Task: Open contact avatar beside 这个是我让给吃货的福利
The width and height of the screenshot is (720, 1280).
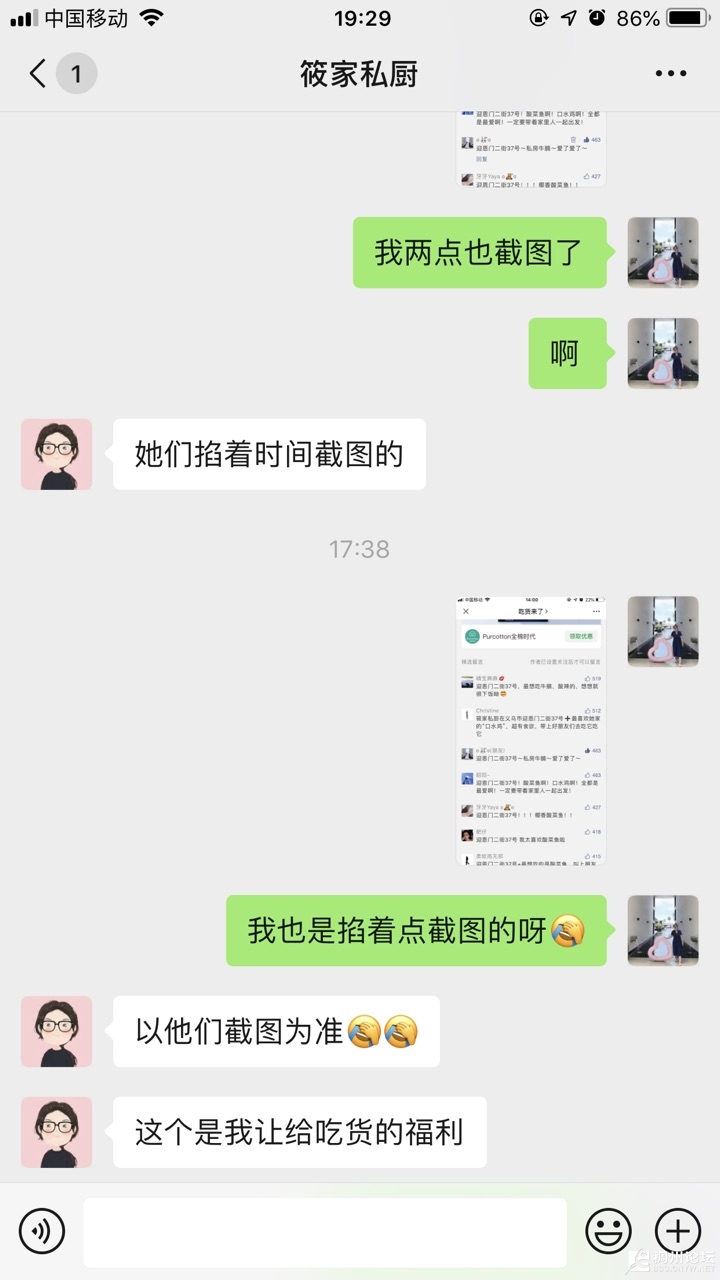Action: click(56, 1132)
